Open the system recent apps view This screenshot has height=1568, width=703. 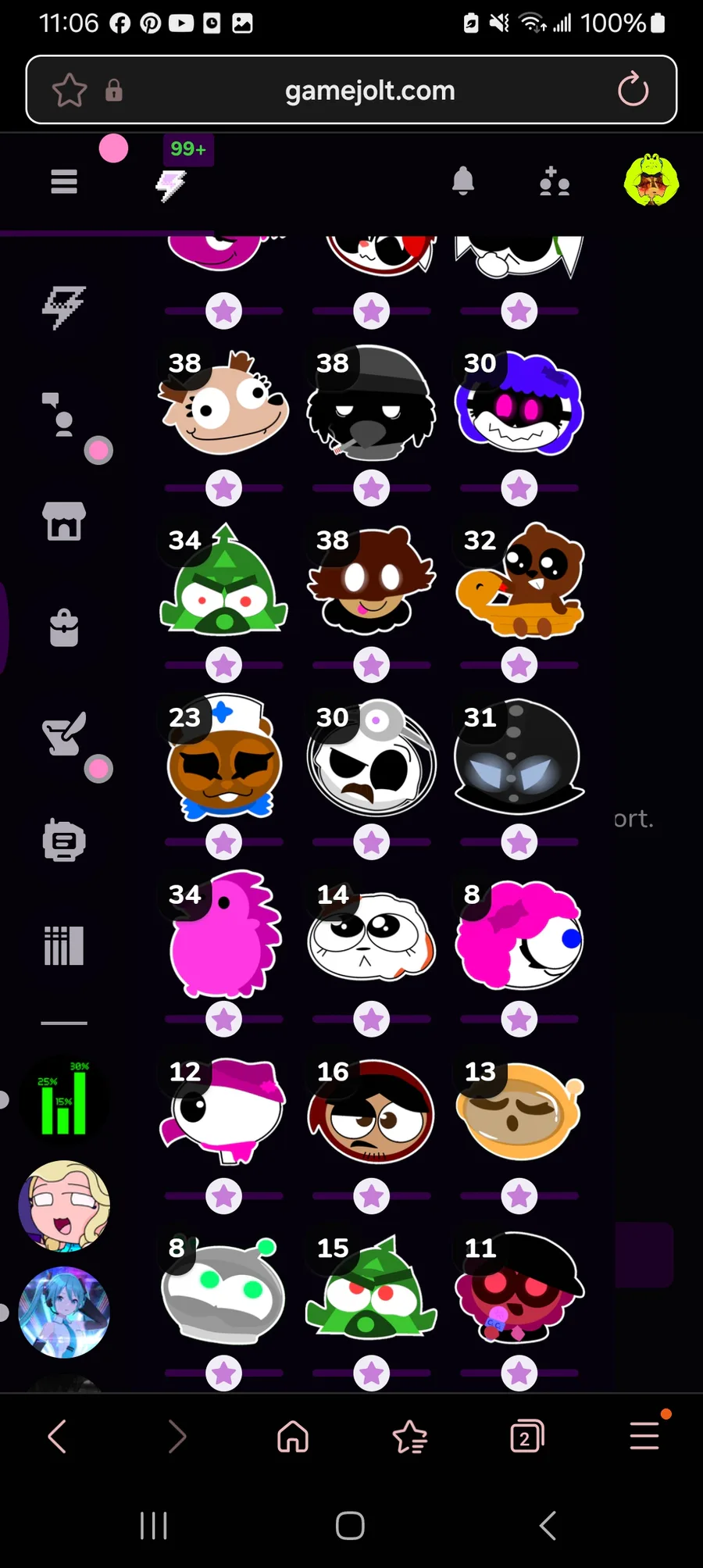[x=154, y=1525]
